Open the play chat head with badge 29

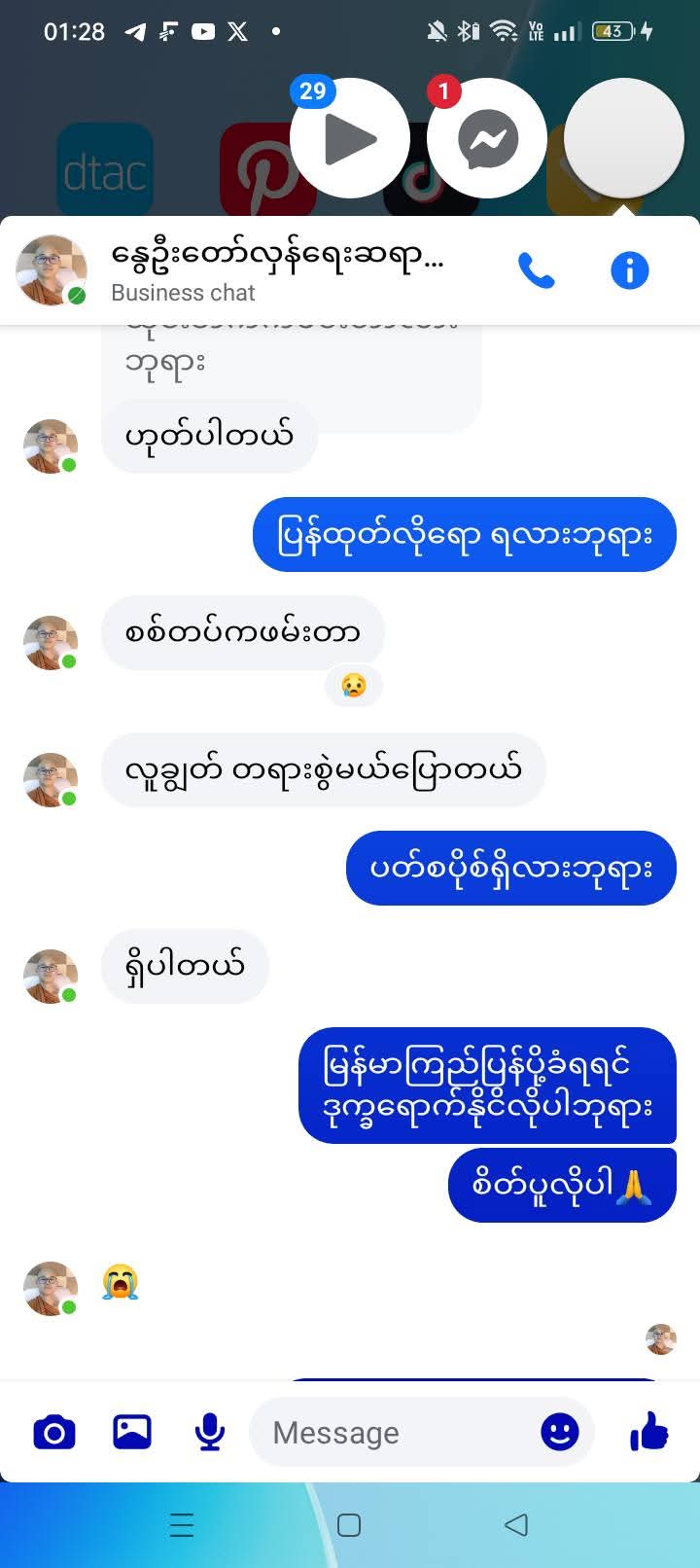(x=350, y=138)
